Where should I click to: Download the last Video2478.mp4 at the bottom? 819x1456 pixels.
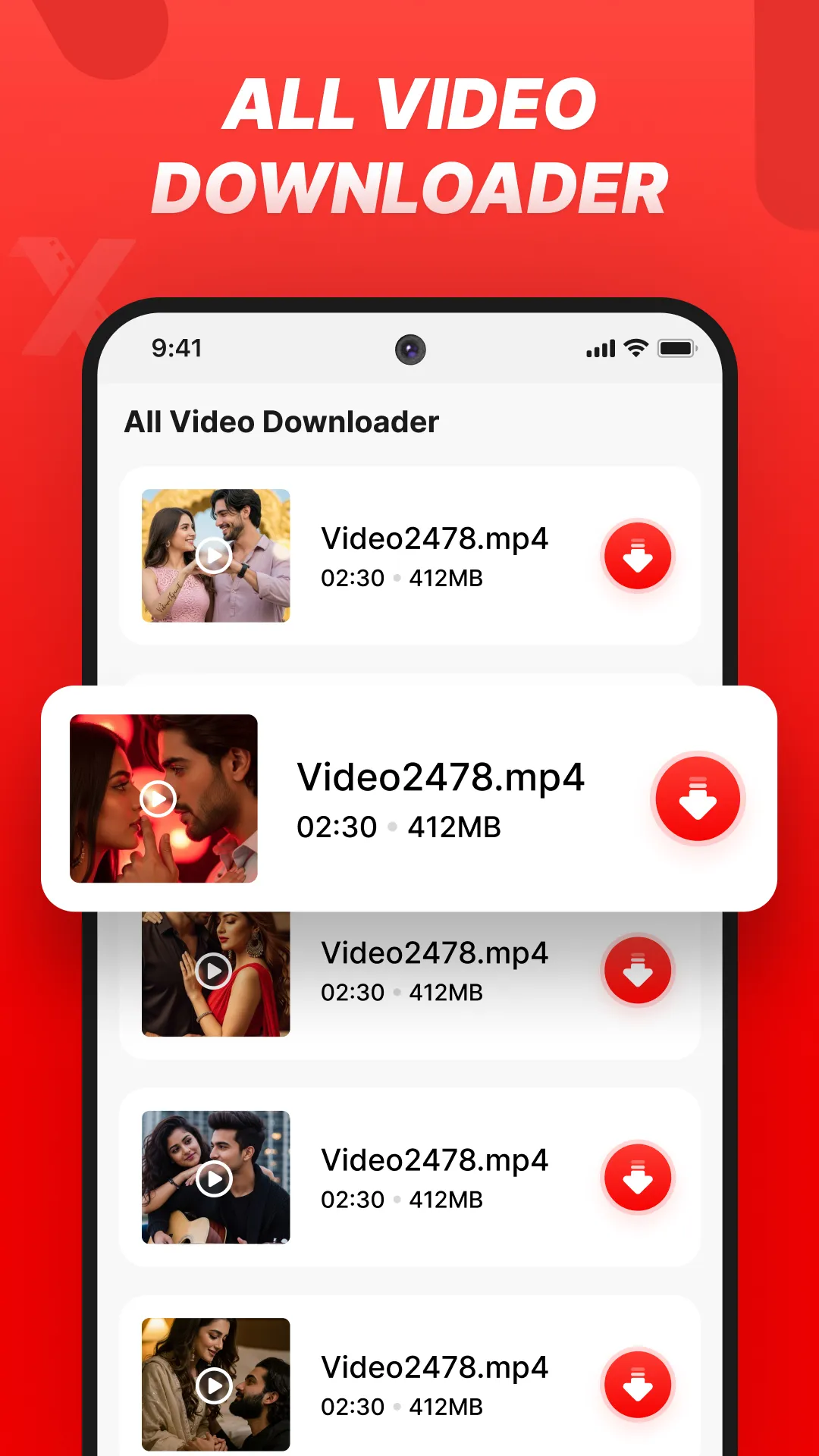(x=638, y=1385)
